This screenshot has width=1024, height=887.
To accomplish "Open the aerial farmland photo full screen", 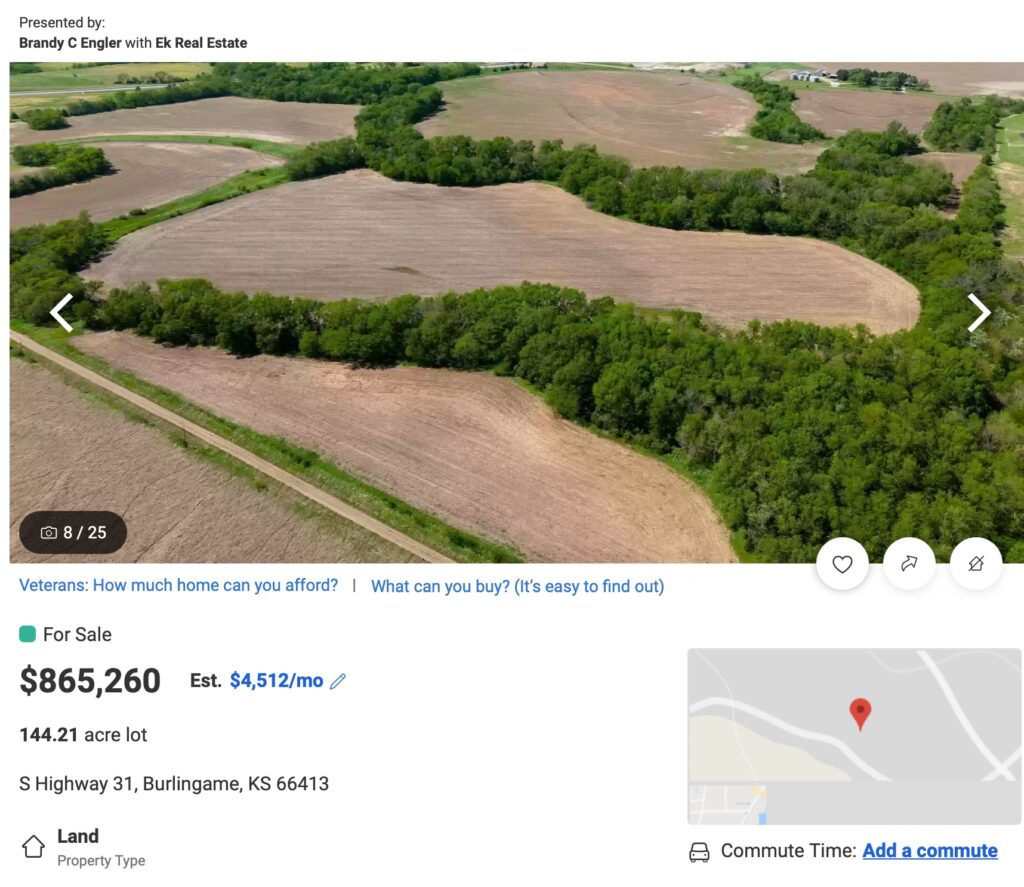I will click(500, 250).
